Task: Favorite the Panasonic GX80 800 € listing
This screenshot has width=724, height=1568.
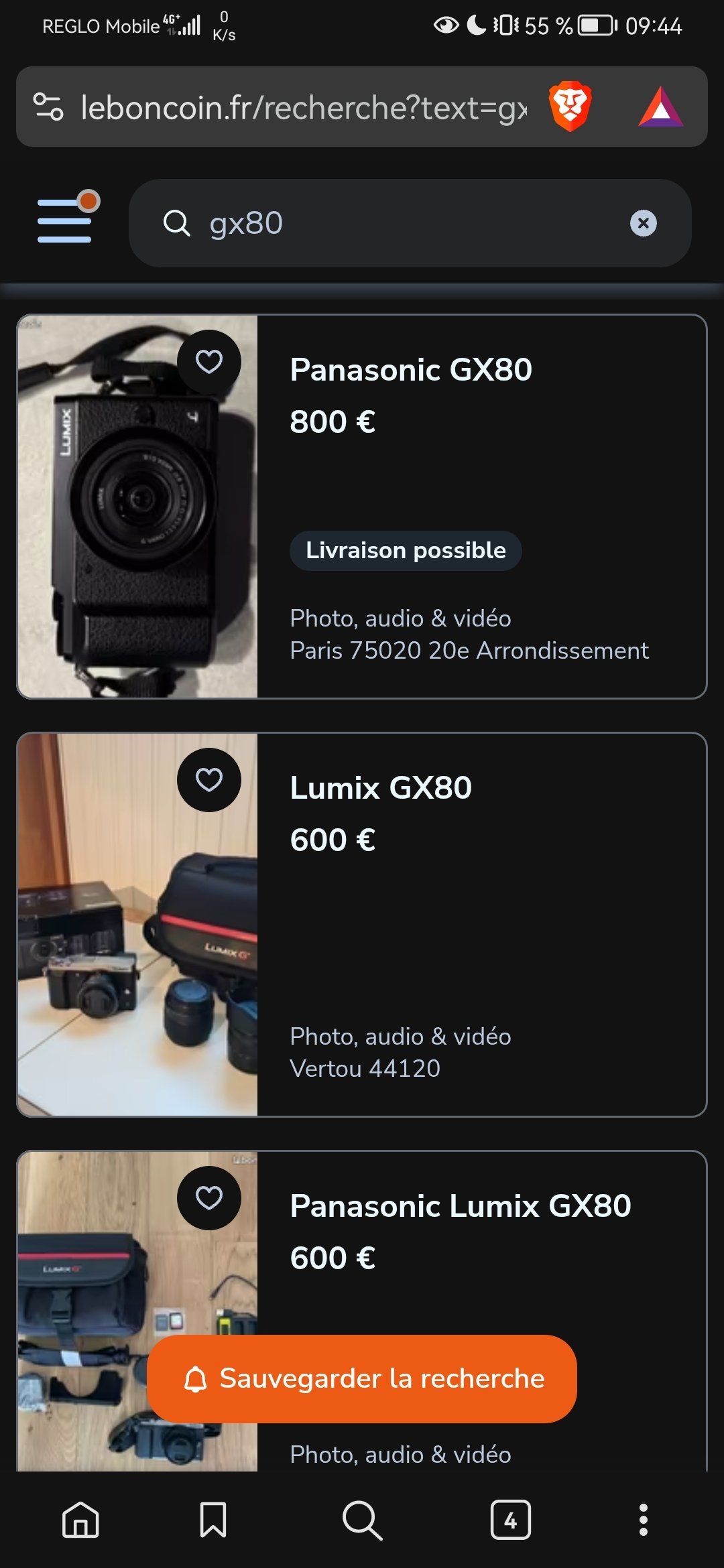Action: (x=209, y=362)
